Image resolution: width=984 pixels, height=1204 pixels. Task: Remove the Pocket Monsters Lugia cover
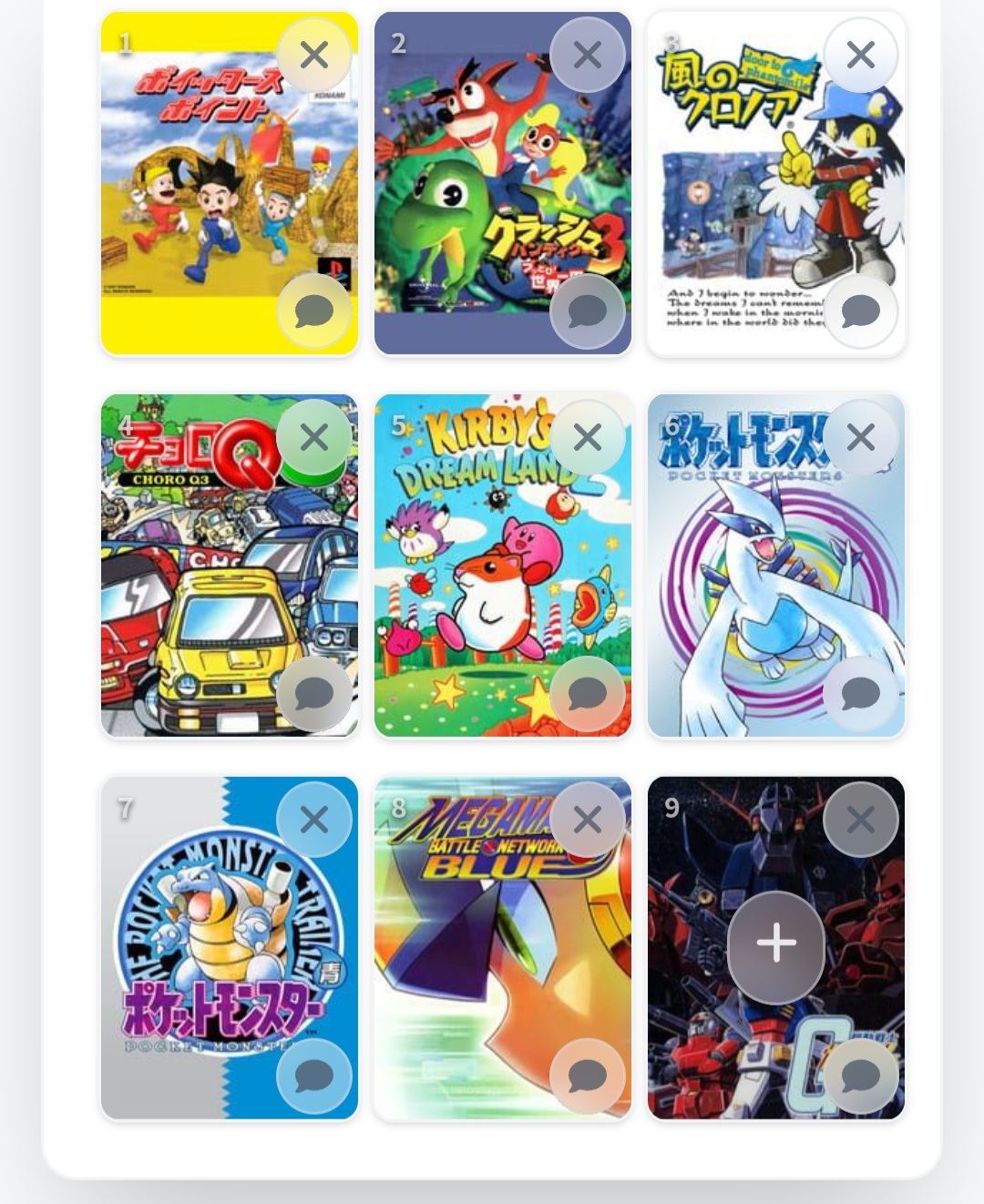point(860,438)
